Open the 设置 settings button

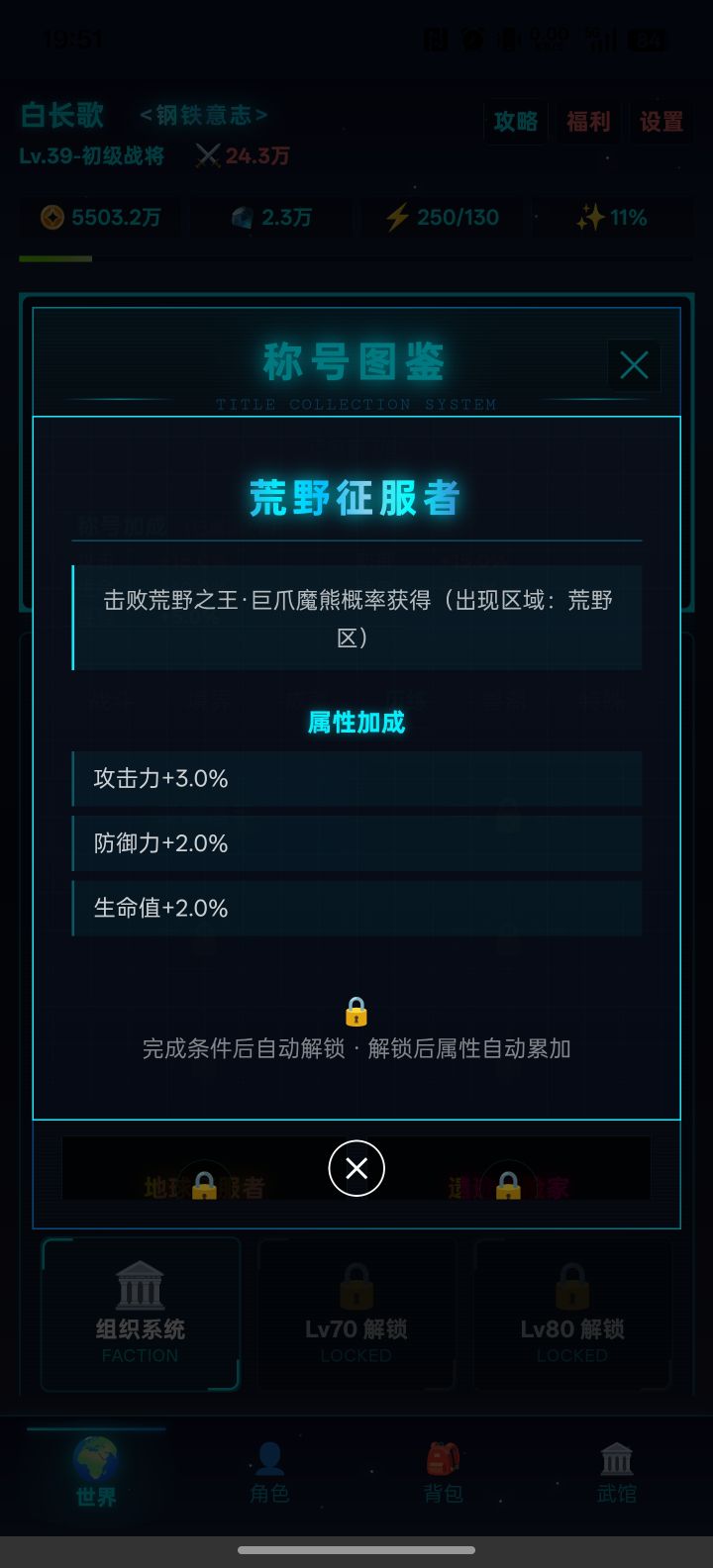[x=662, y=122]
